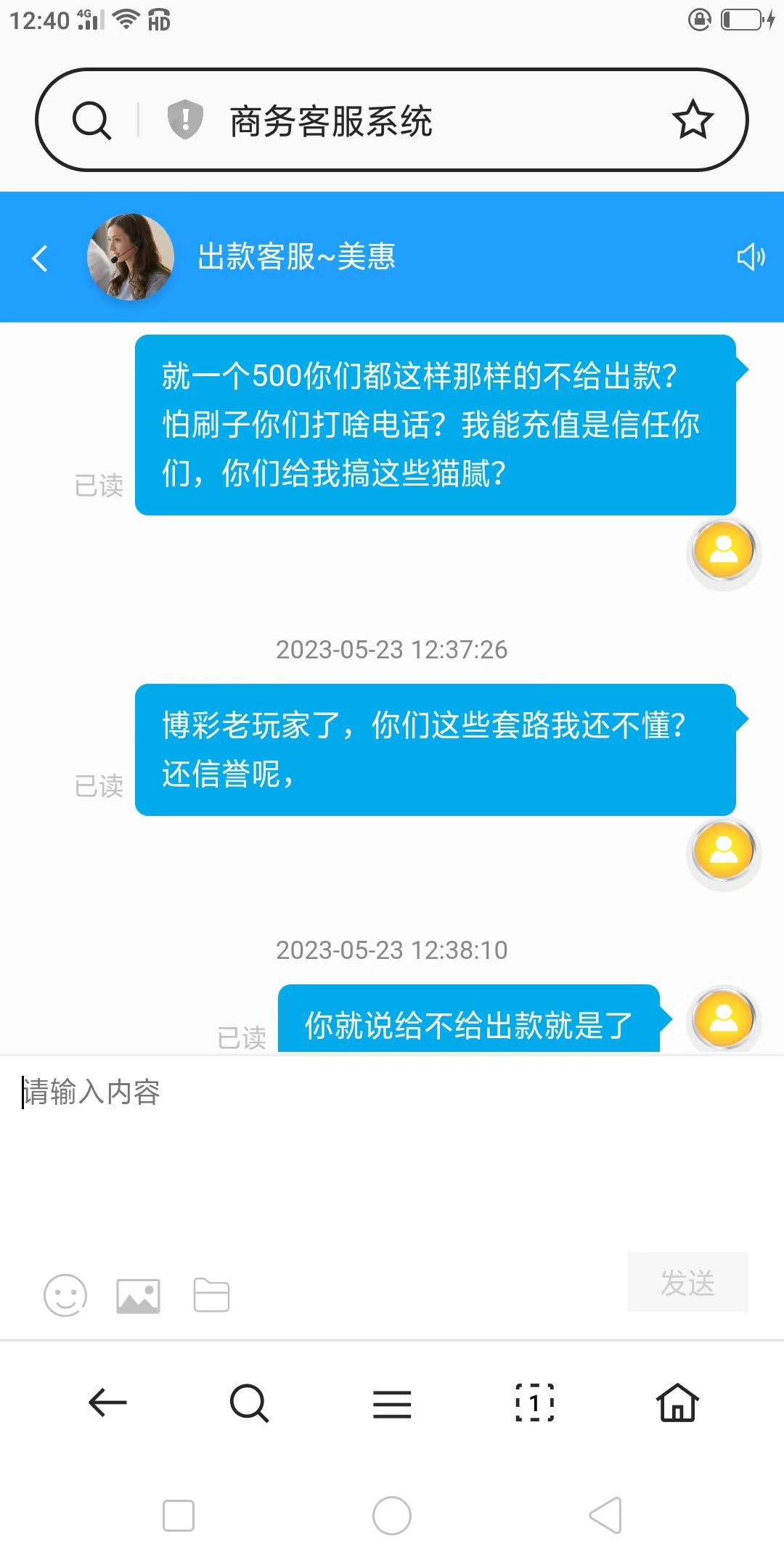Open the tab switcher showing 1 tab
784x1568 pixels.
click(534, 1402)
